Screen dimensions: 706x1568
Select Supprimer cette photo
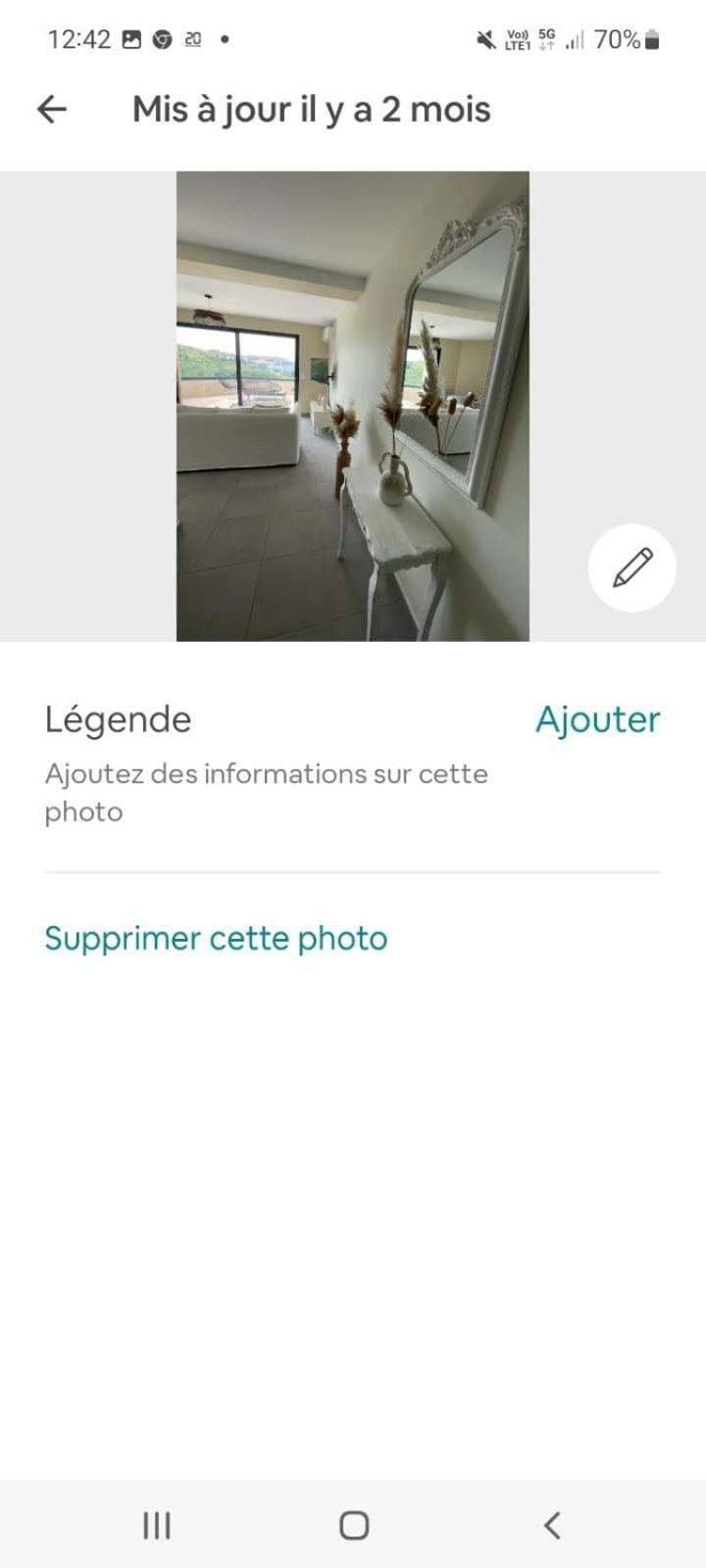pyautogui.click(x=216, y=938)
